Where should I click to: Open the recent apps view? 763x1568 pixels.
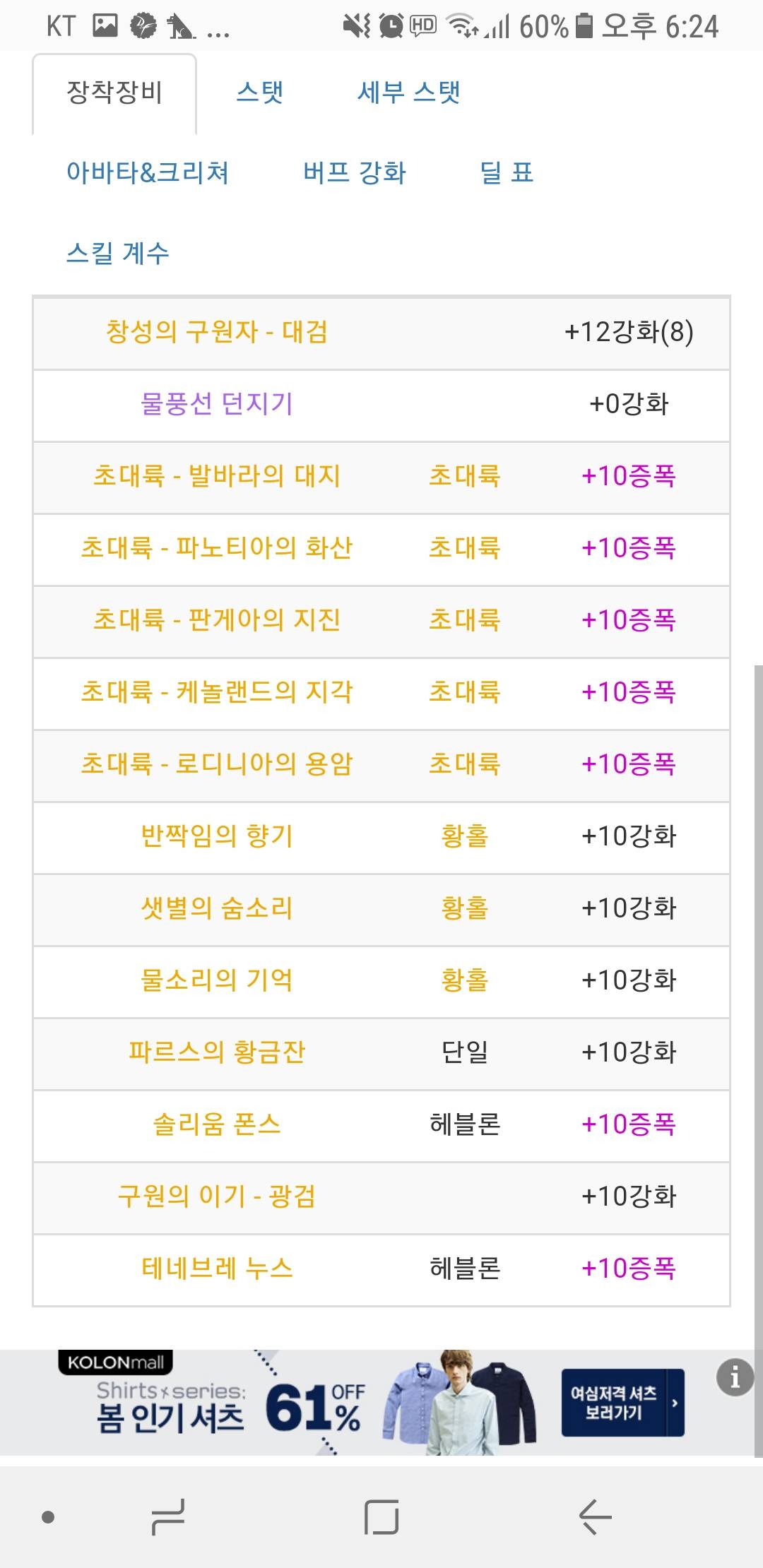168,1516
